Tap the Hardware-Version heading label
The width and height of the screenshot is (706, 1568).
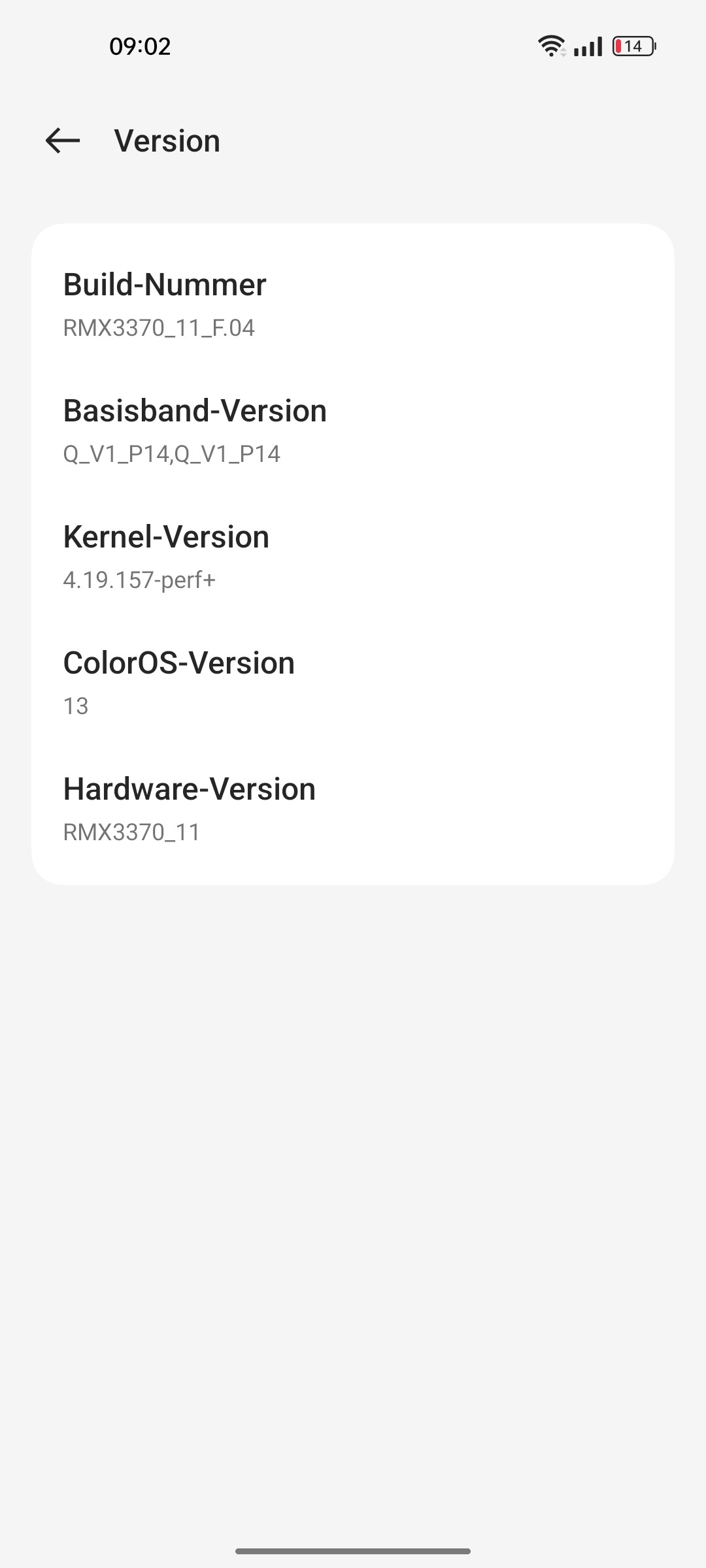188,788
